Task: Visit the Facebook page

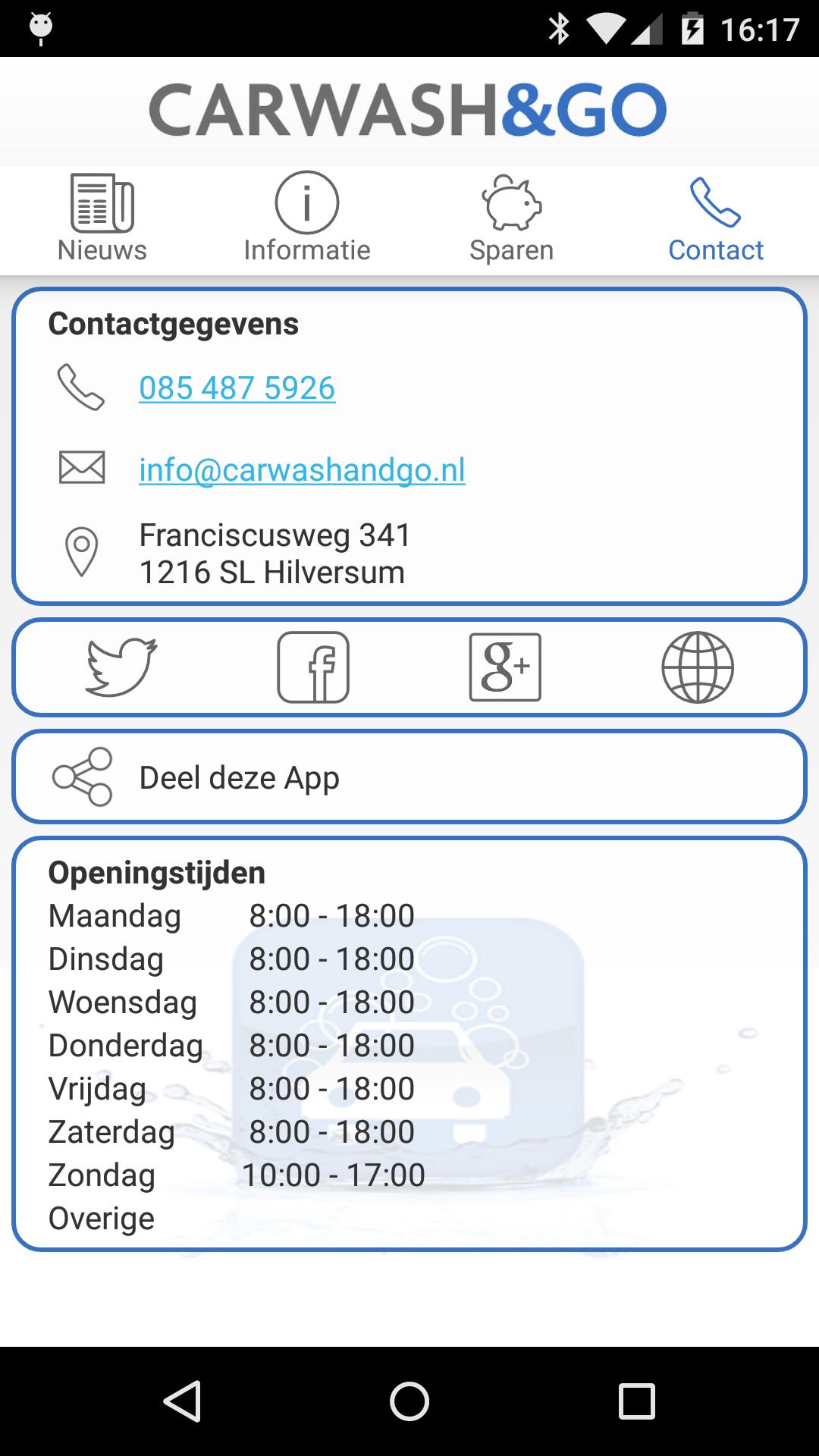Action: click(x=313, y=667)
